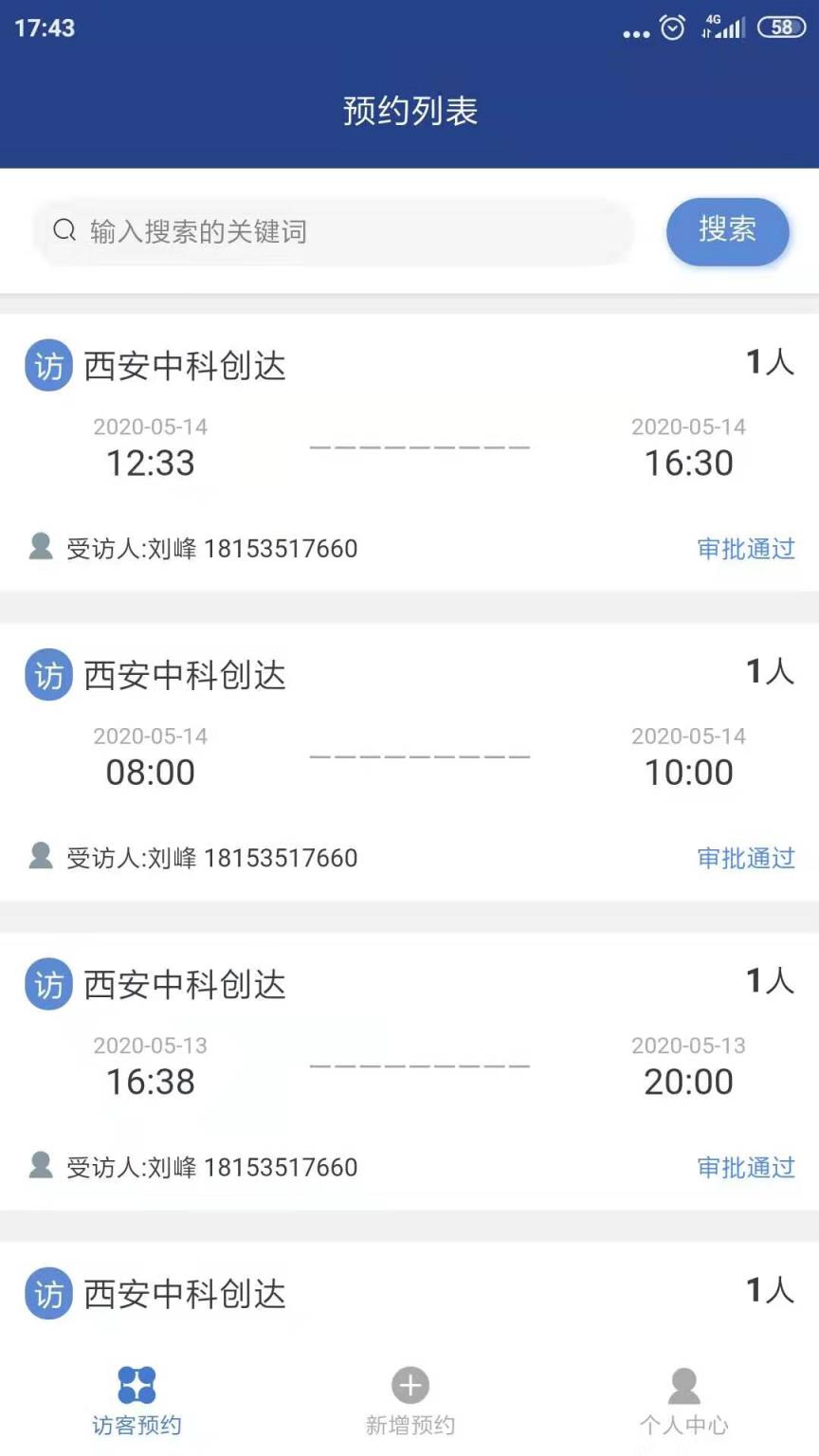Tap the blue 访 badge on the 08:00-10:00 appointment
This screenshot has height=1456, width=819.
click(x=47, y=674)
